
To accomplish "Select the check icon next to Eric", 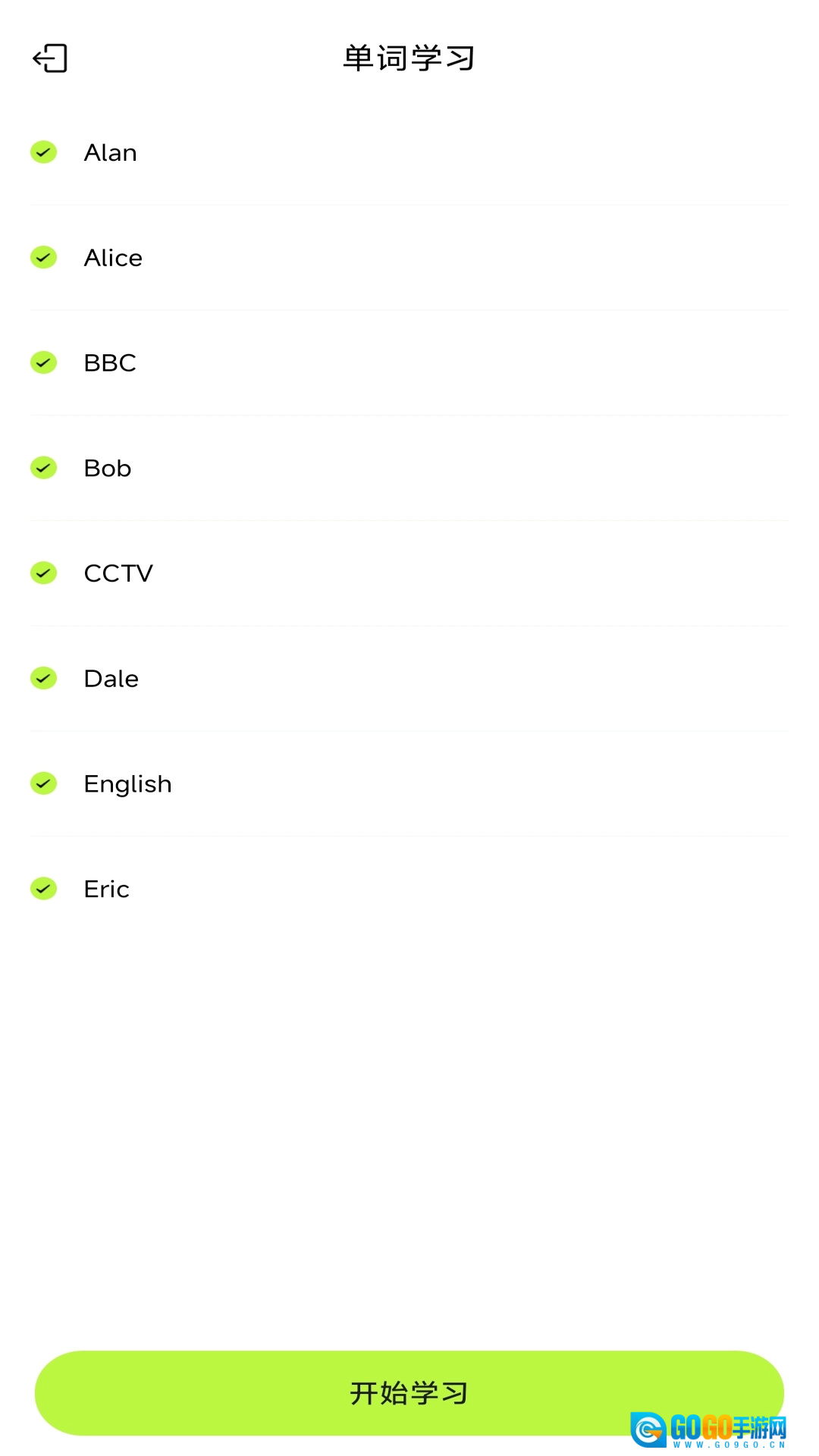I will pos(43,889).
